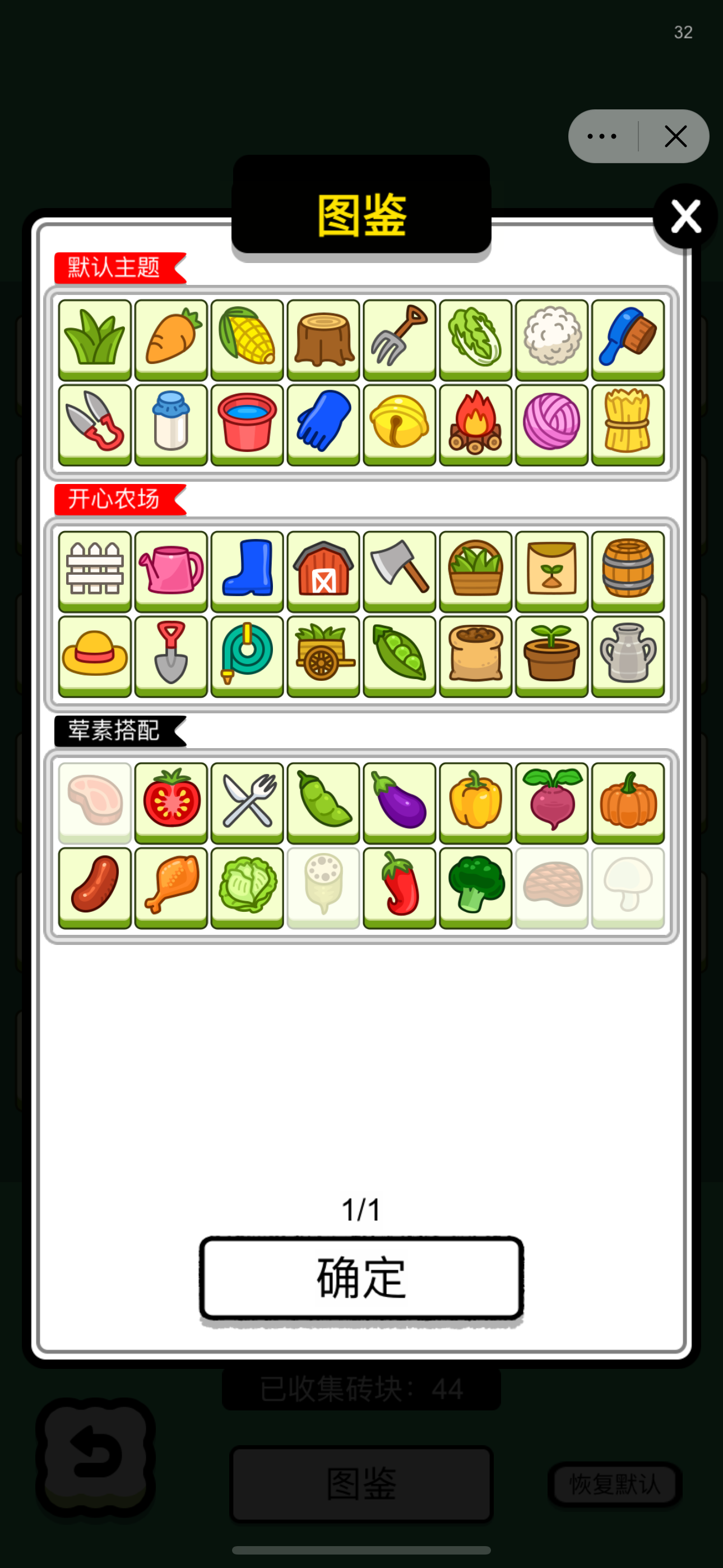Select the chicken drumstick tile
723x1568 pixels.
click(x=171, y=886)
